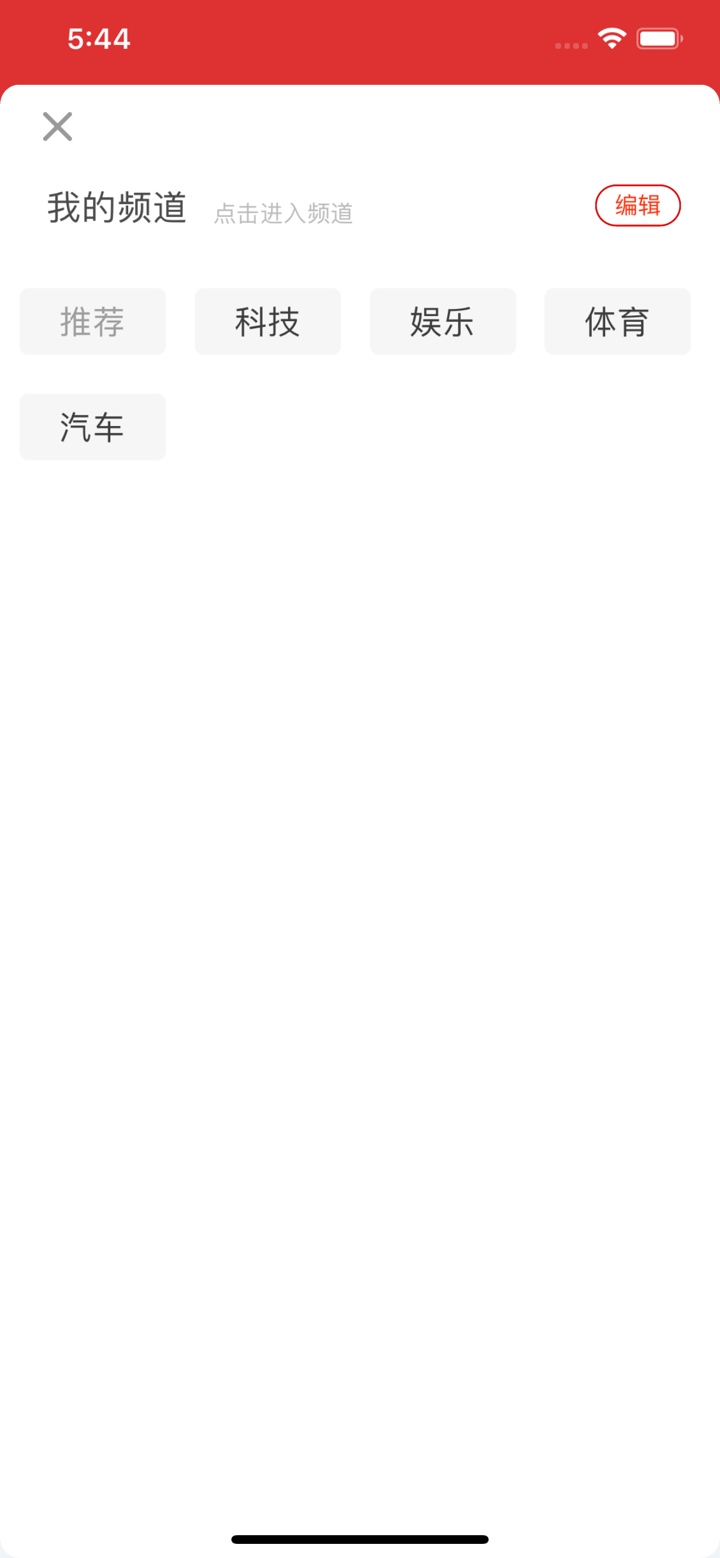Tap the battery indicator in the status bar

coord(658,36)
